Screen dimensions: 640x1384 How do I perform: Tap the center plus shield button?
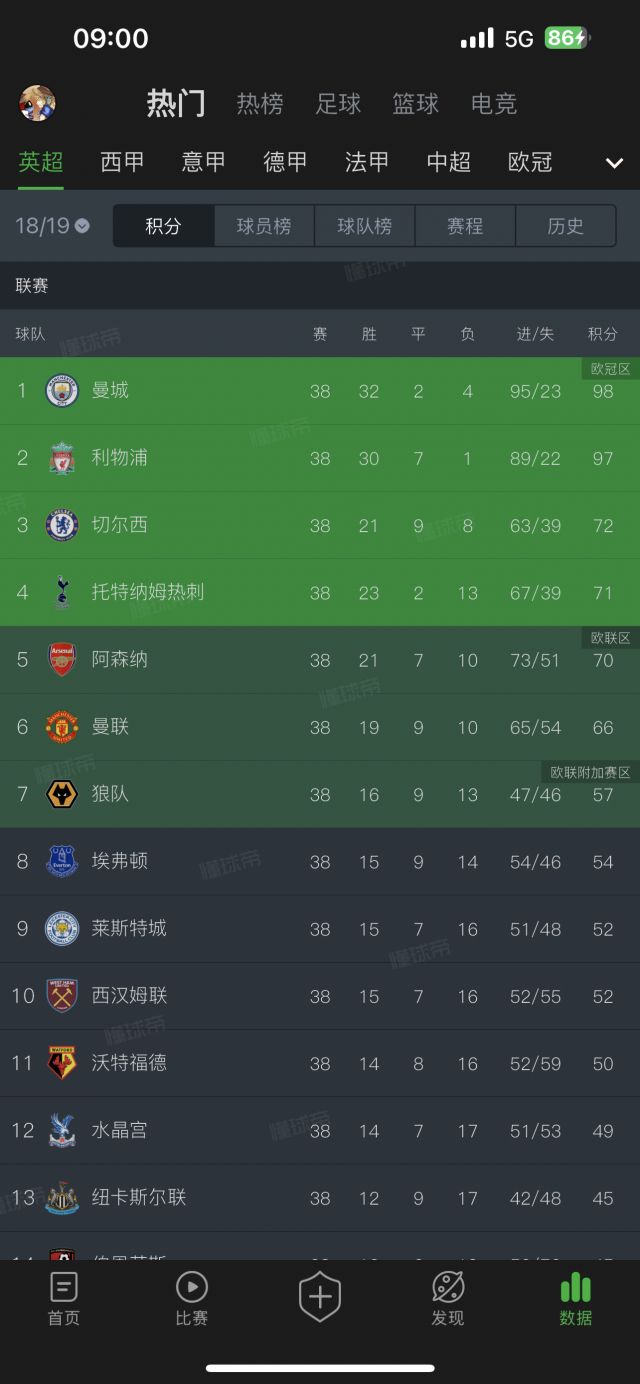click(320, 1298)
